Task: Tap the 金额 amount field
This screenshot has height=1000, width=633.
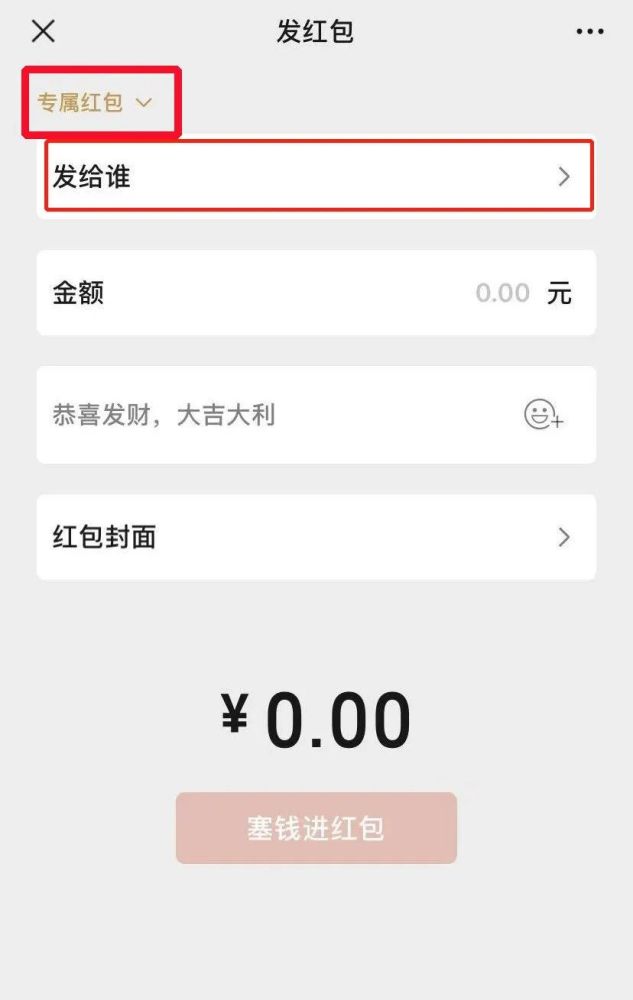Action: coord(400,293)
